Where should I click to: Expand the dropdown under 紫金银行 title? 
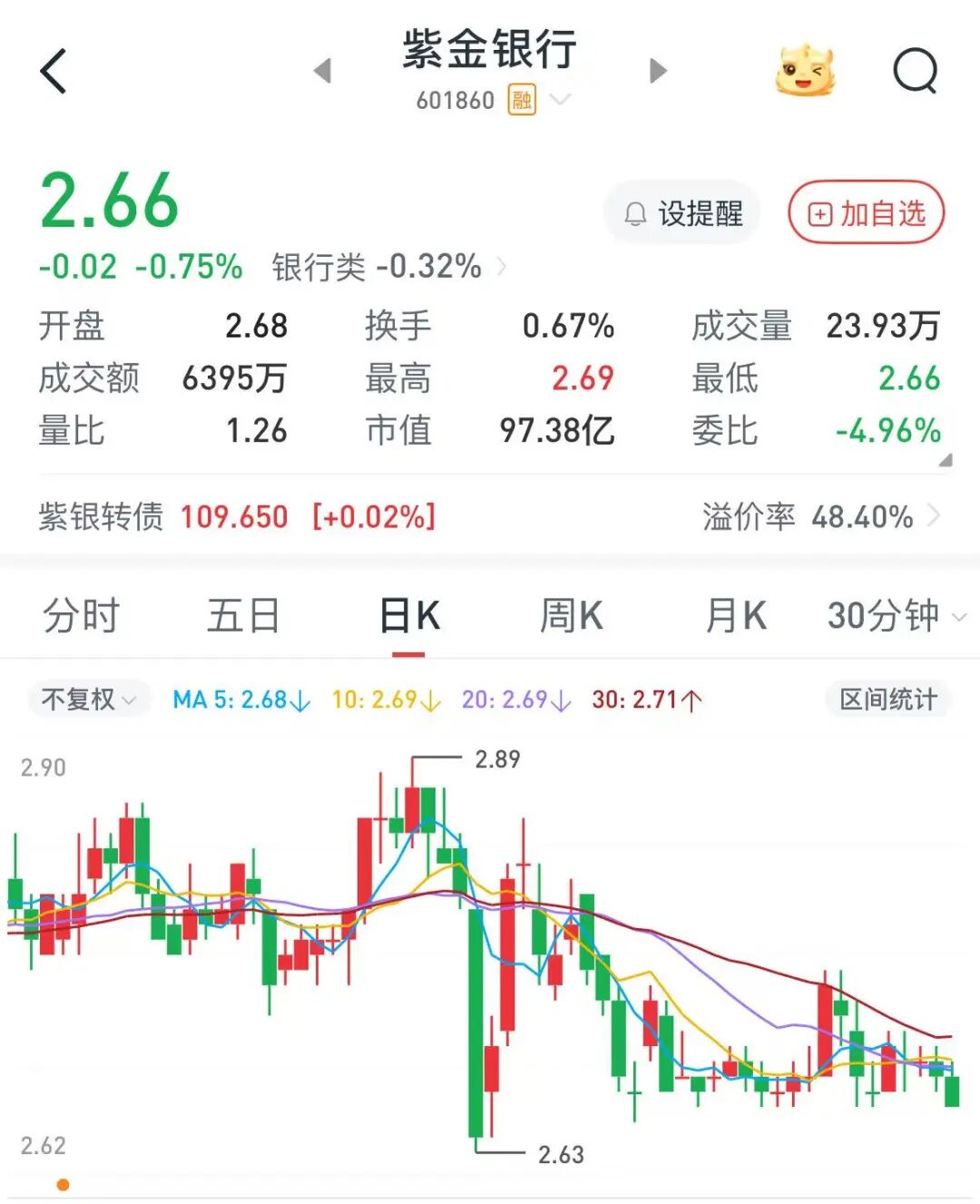pyautogui.click(x=561, y=99)
